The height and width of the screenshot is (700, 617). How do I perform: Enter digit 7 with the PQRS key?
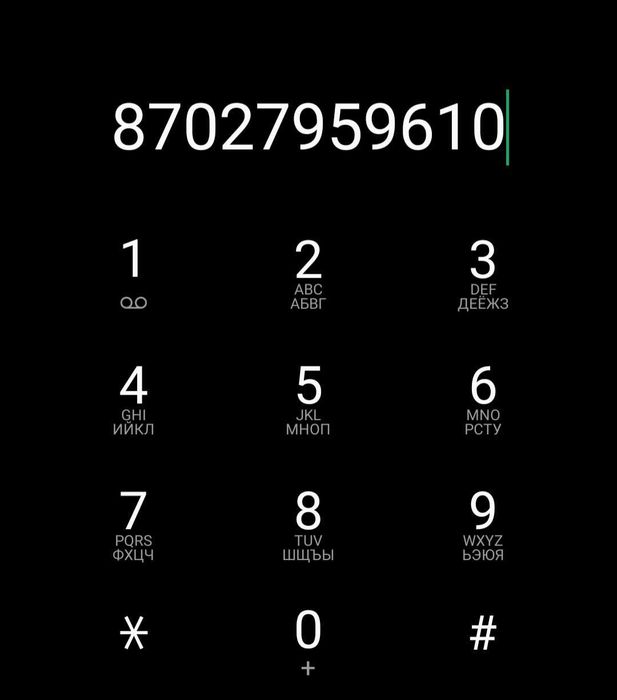[x=133, y=524]
